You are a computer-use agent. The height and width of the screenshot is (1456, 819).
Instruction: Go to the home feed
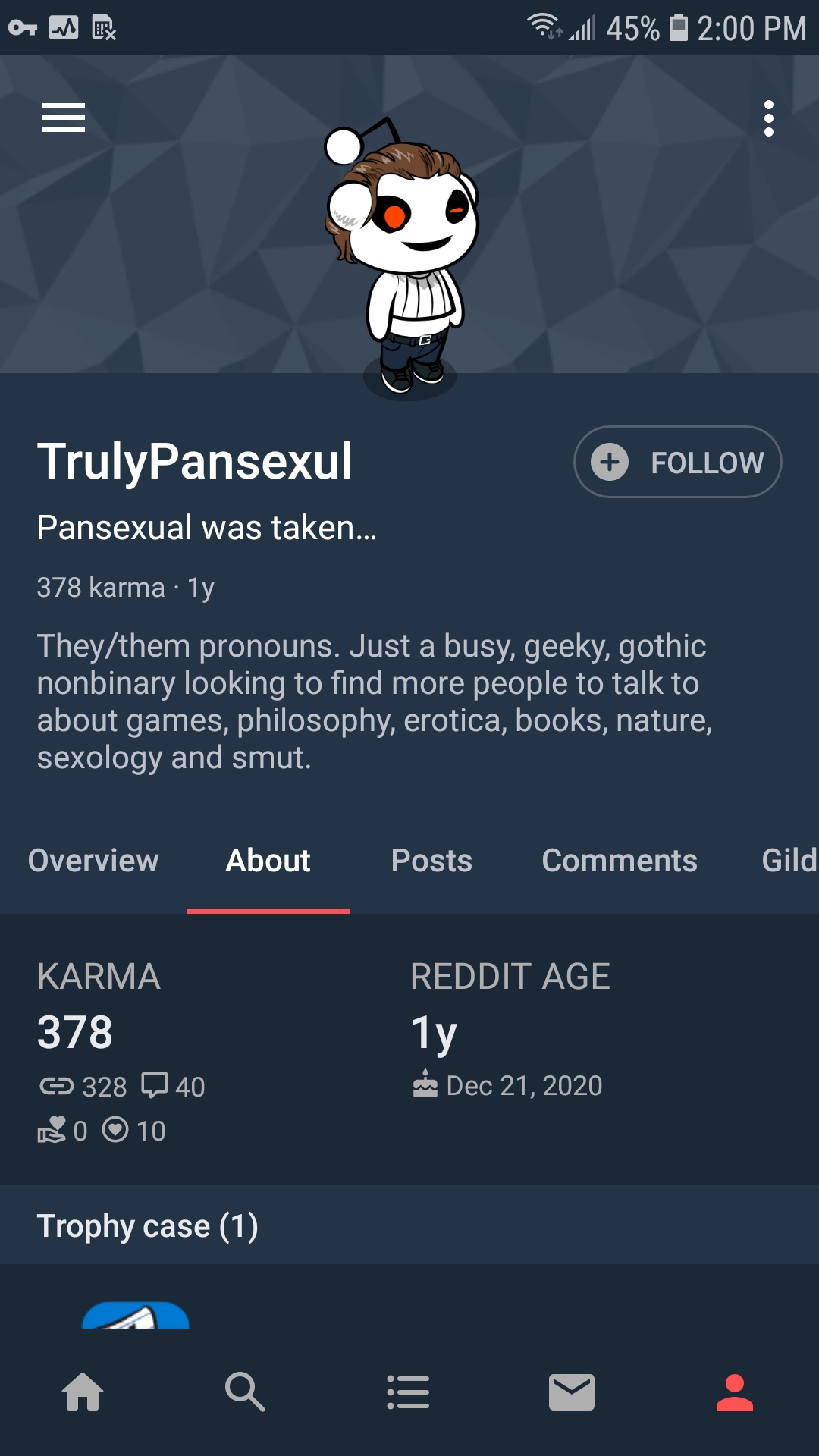click(x=82, y=1392)
